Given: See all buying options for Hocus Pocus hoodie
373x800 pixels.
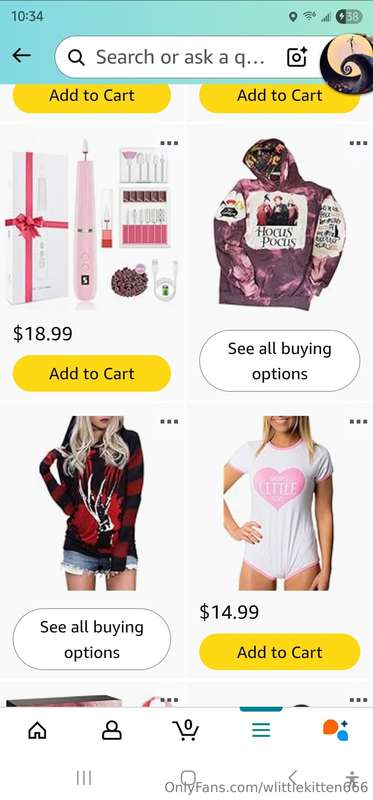Looking at the screenshot, I should tap(280, 361).
